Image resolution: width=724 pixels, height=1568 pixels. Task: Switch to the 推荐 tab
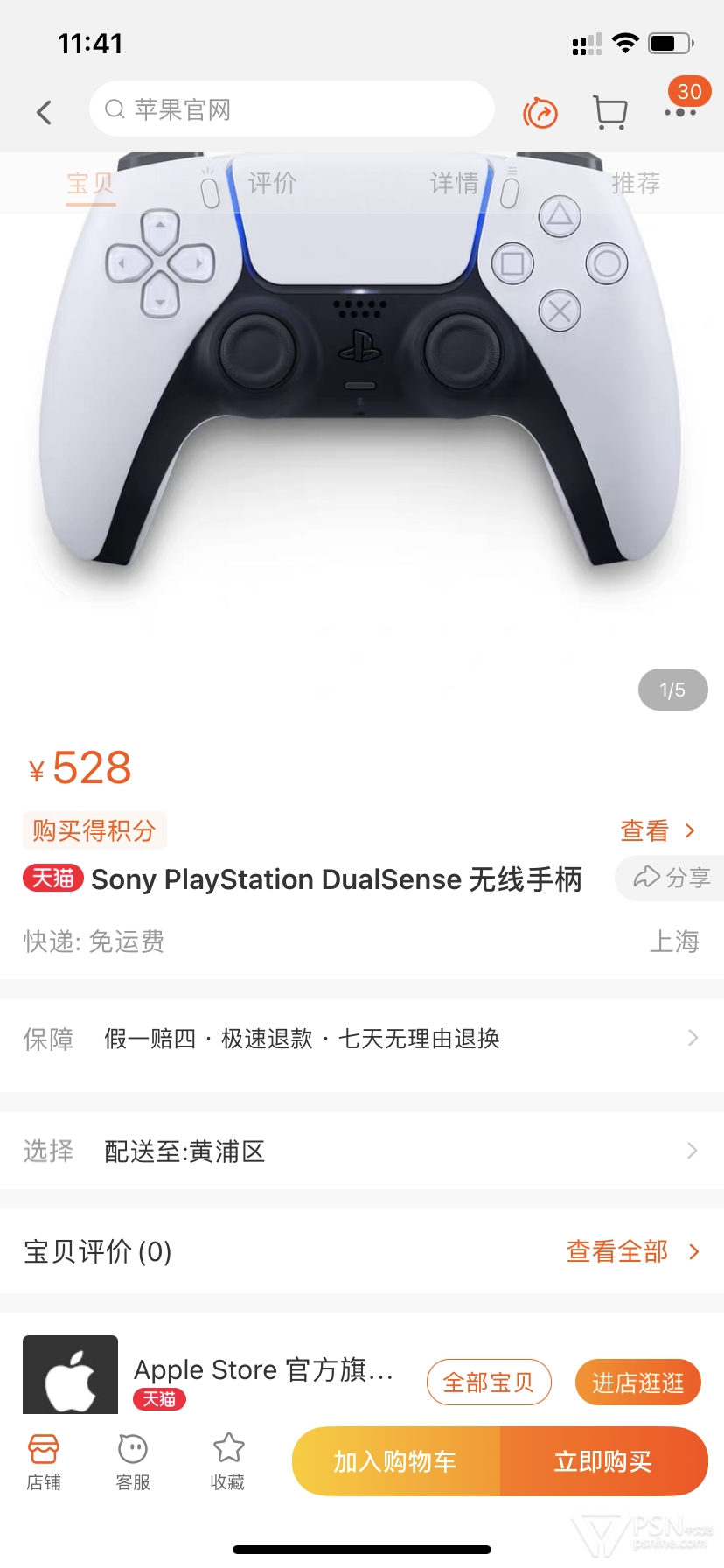[x=636, y=183]
